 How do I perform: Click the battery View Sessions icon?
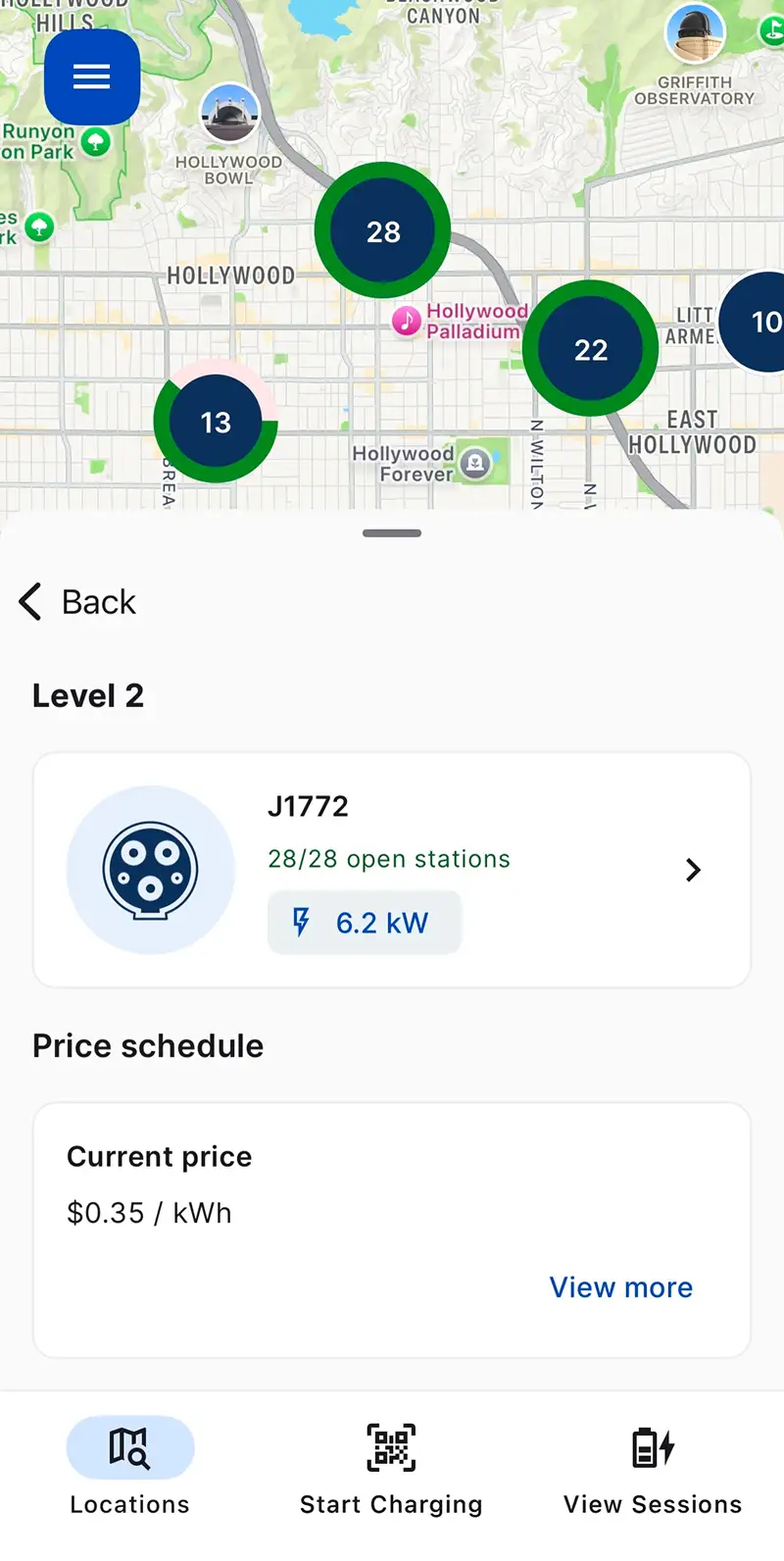pos(650,1446)
